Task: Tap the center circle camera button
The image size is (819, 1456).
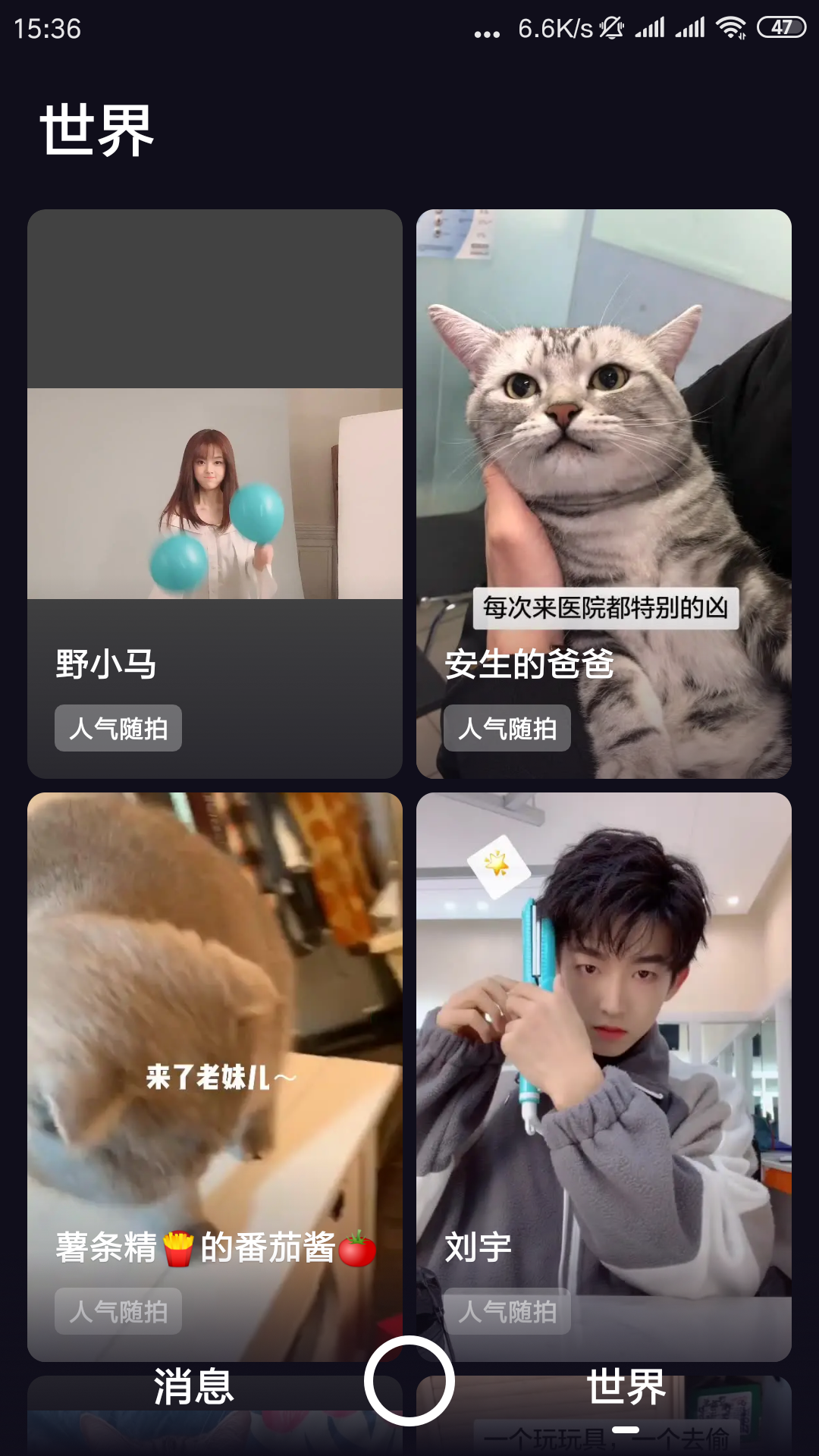Action: pyautogui.click(x=409, y=1381)
